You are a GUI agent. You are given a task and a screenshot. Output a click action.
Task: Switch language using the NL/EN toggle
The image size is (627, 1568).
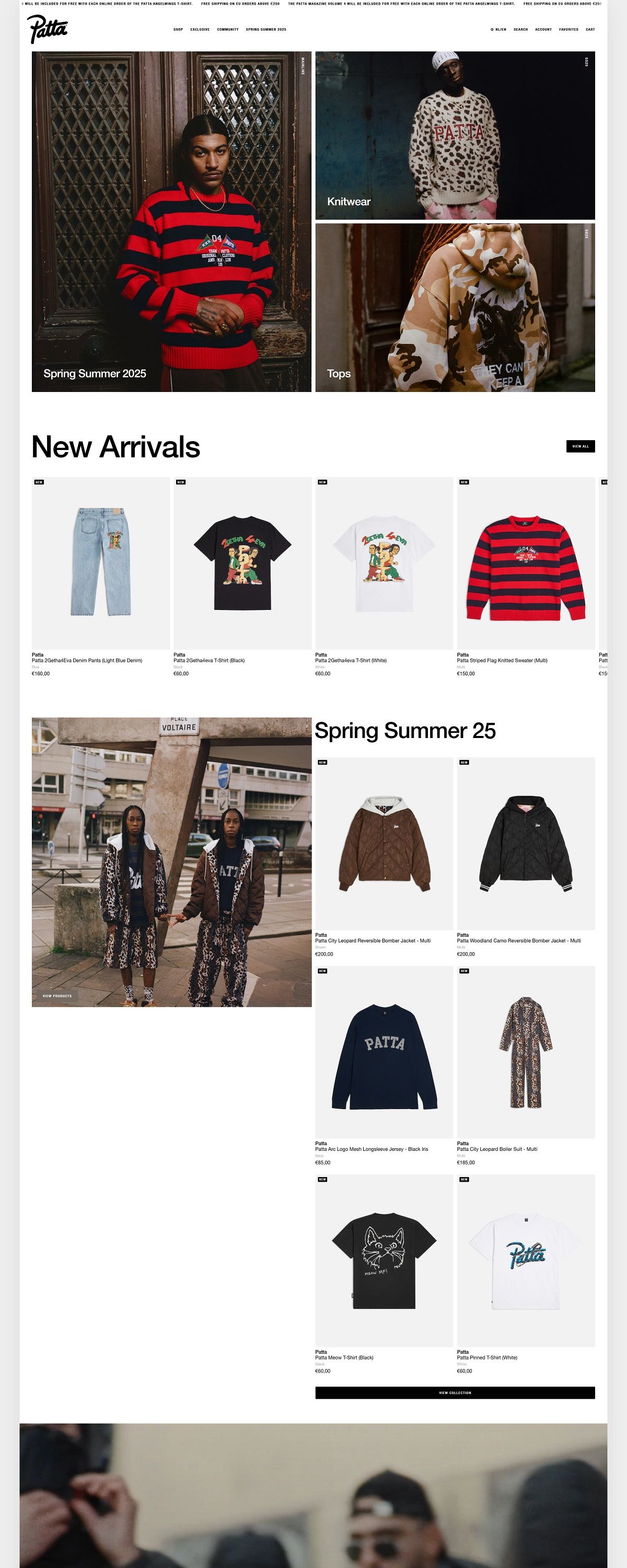(502, 29)
